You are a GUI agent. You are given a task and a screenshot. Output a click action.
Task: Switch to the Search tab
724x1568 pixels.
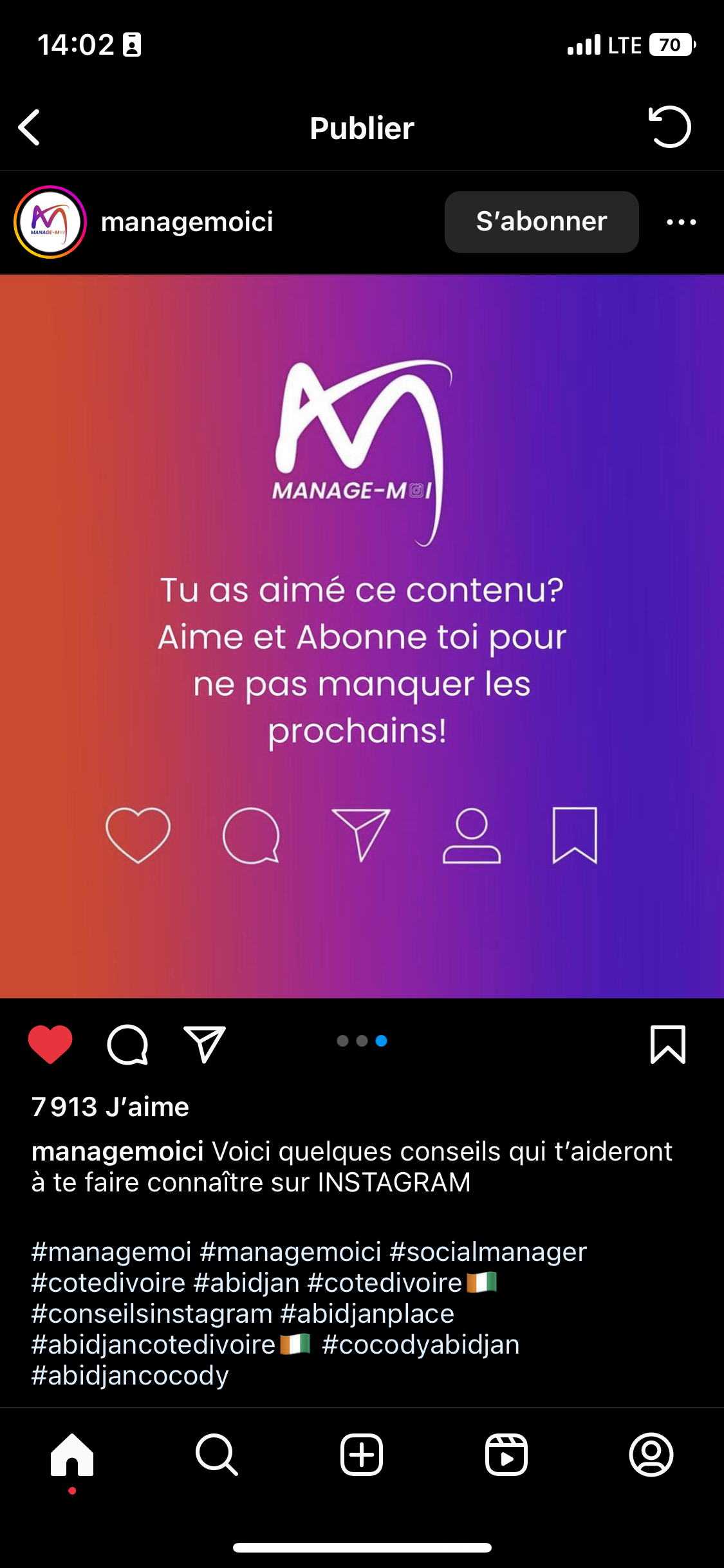click(x=217, y=1455)
